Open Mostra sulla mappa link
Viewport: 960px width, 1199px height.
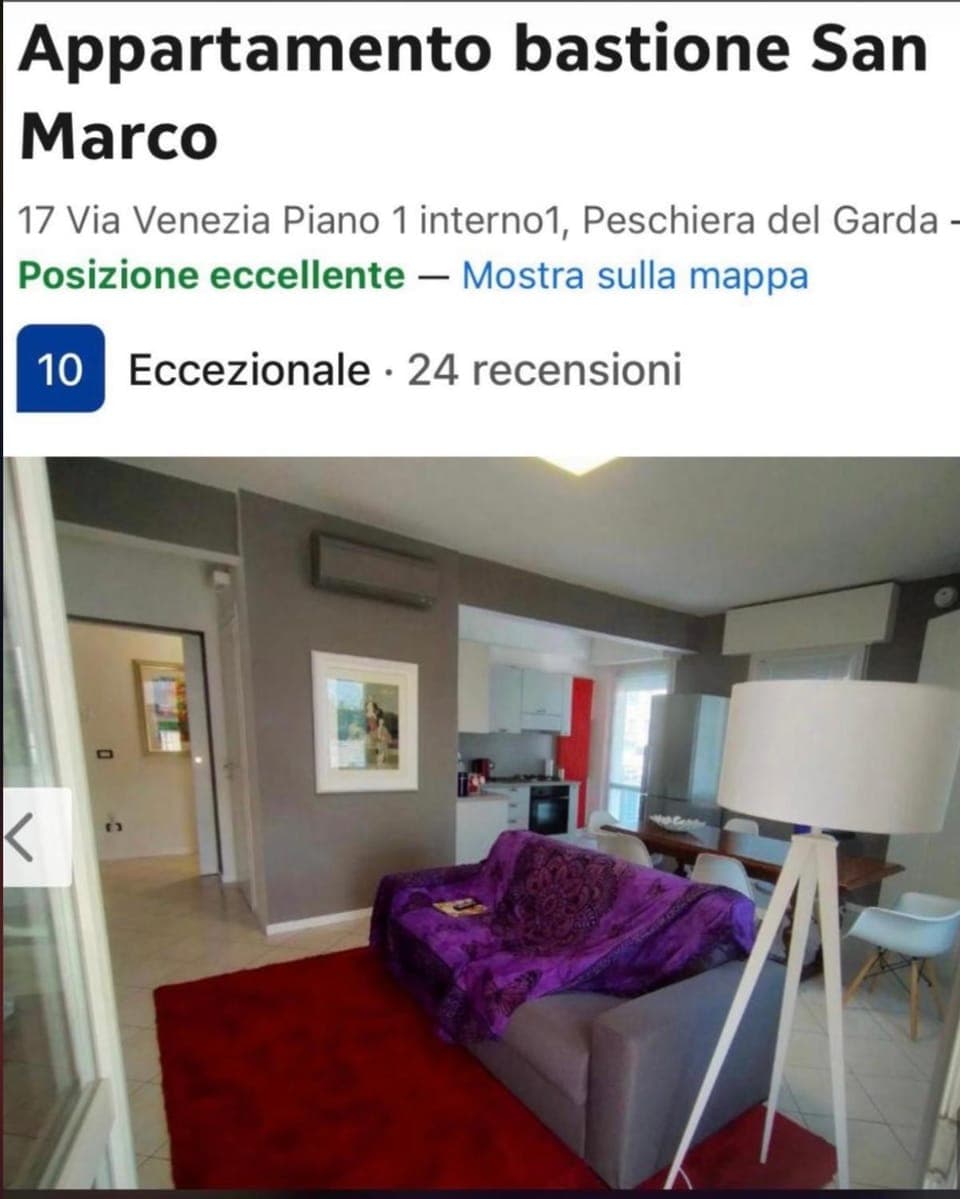pyautogui.click(x=634, y=276)
